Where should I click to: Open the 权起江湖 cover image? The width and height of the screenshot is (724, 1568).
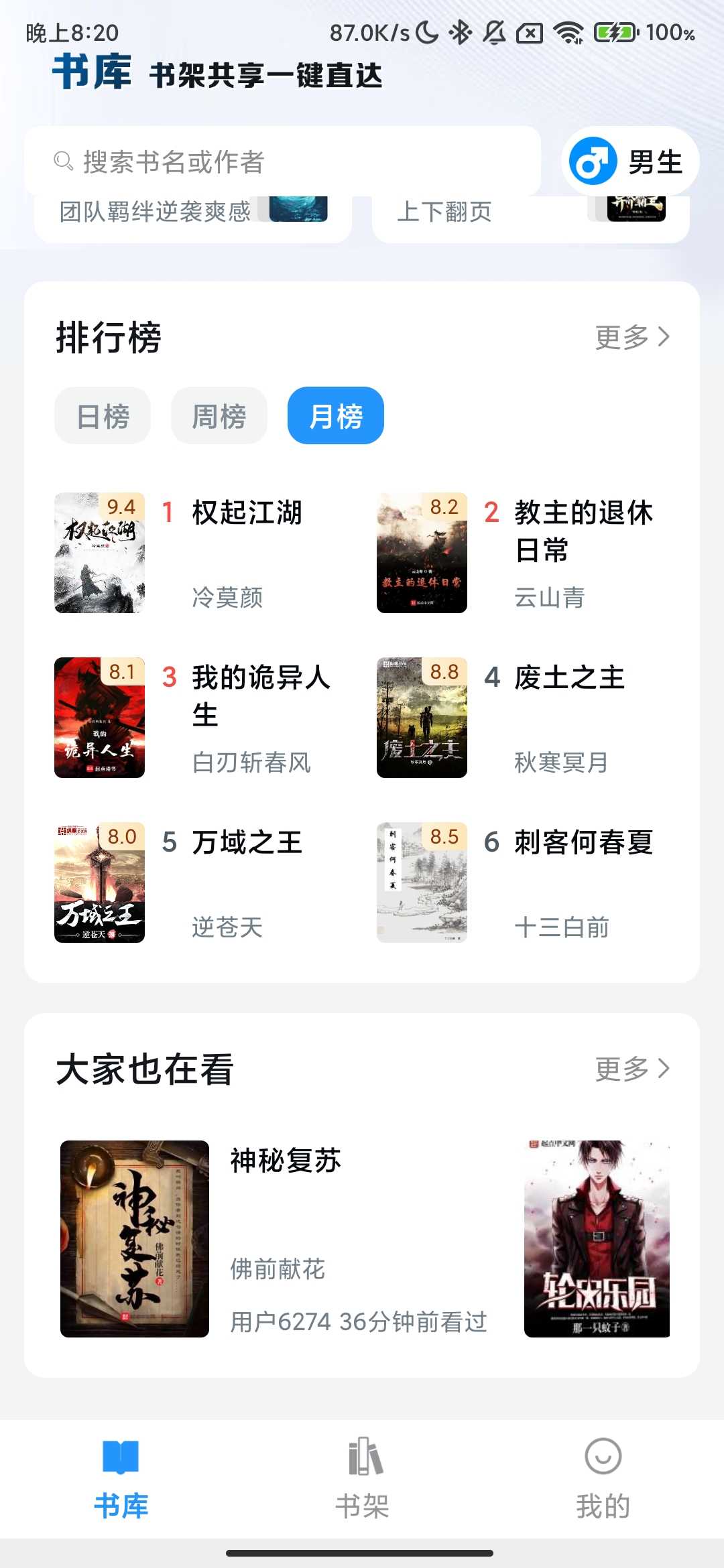point(99,553)
